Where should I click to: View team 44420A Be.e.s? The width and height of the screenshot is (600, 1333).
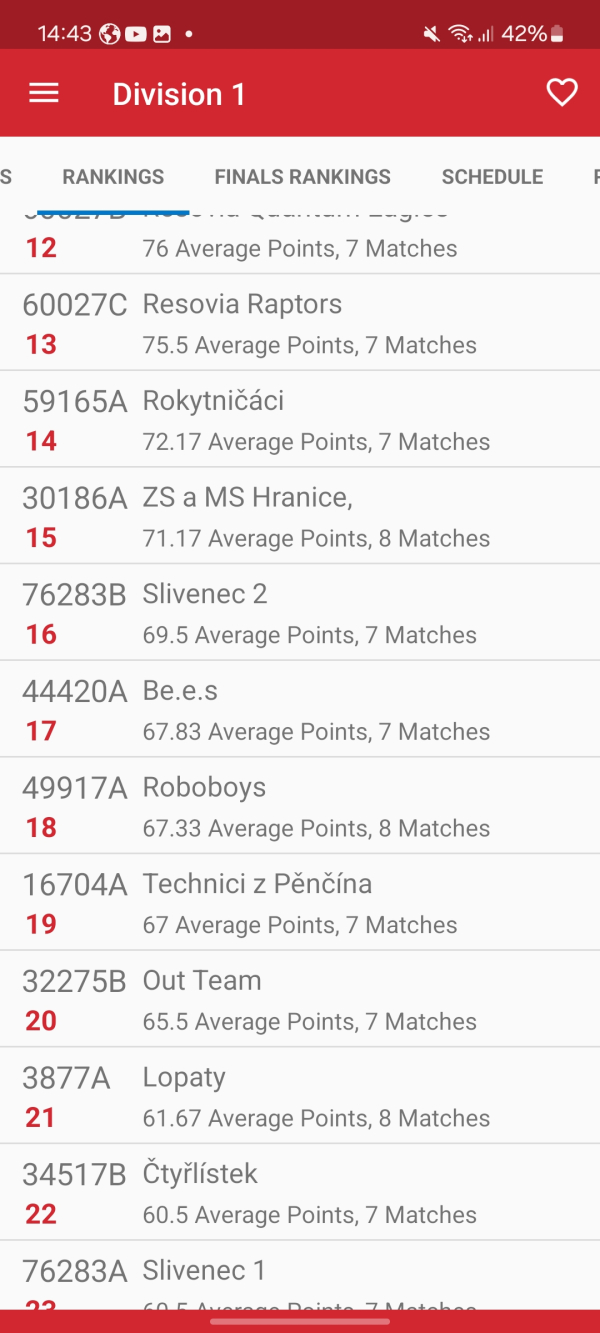click(300, 710)
